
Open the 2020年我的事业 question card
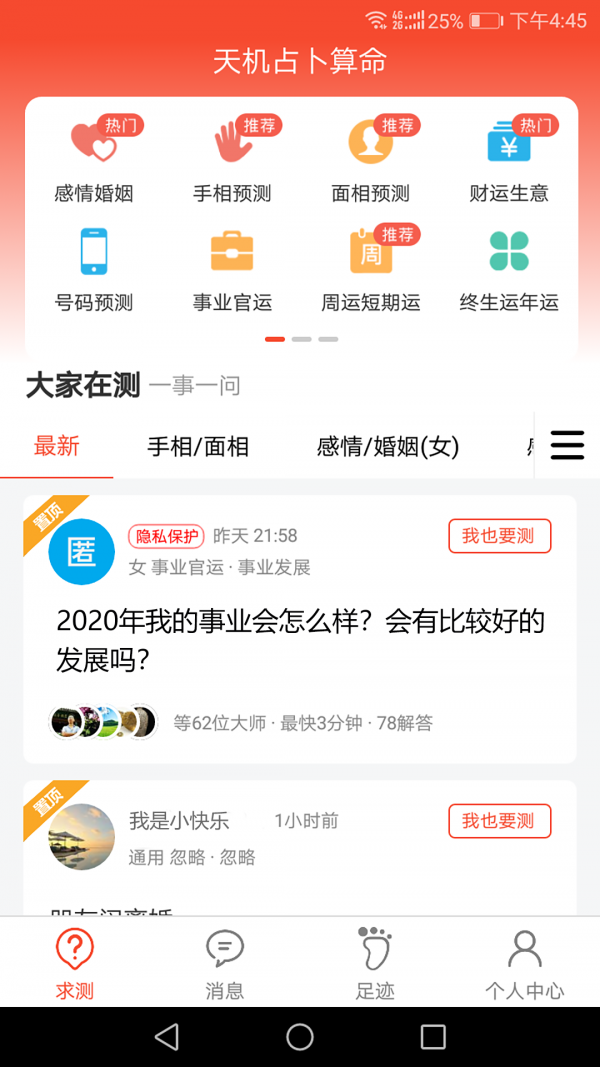[300, 640]
